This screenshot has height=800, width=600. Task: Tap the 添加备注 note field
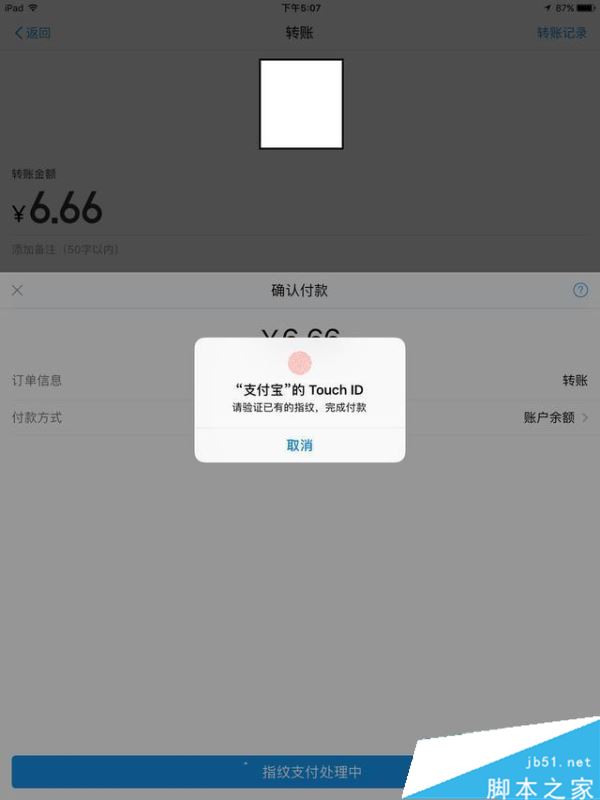pos(70,249)
